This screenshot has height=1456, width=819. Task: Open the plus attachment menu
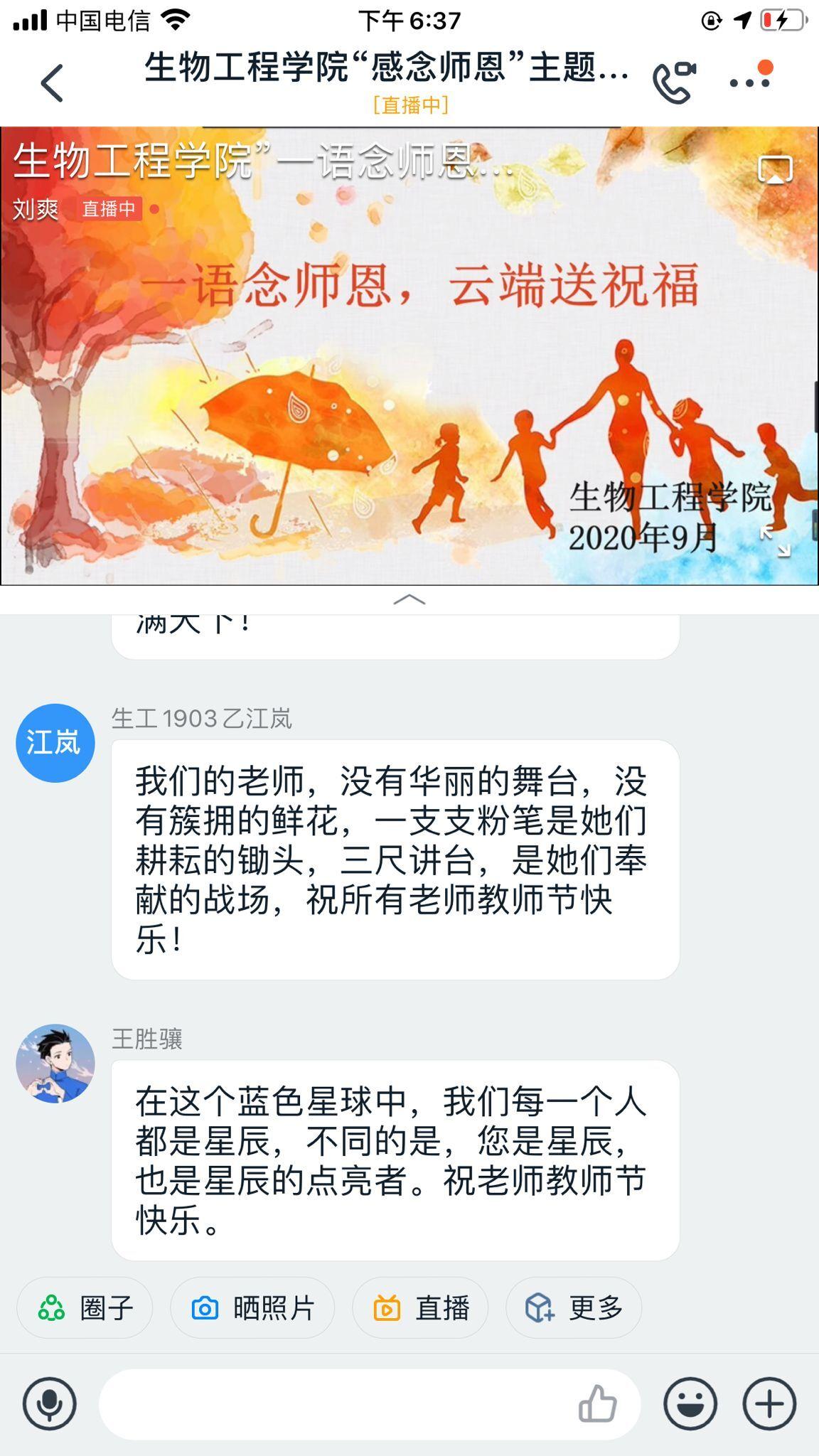pos(769,1403)
